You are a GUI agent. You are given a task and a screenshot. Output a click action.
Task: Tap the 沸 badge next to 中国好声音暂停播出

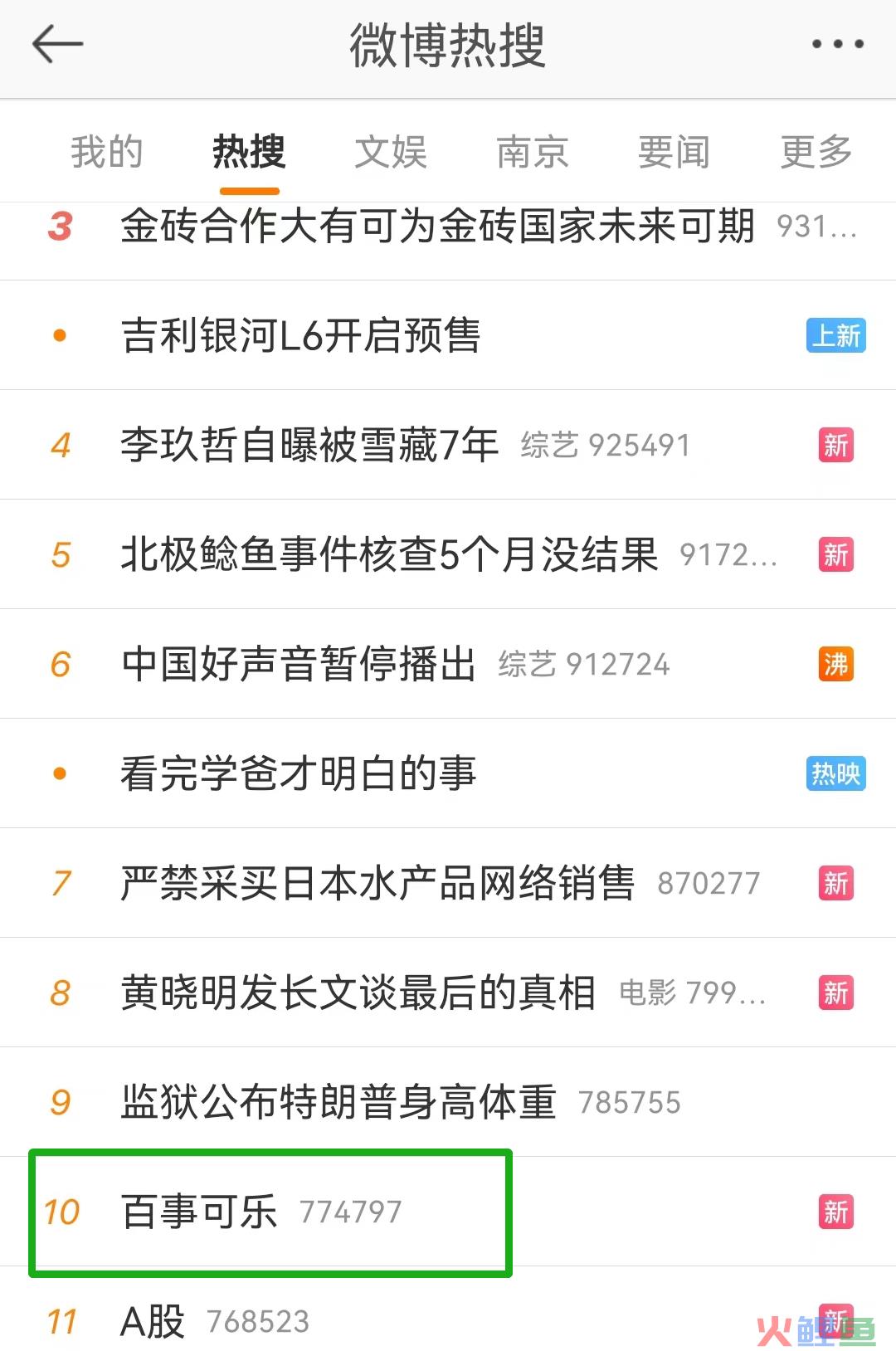835,664
